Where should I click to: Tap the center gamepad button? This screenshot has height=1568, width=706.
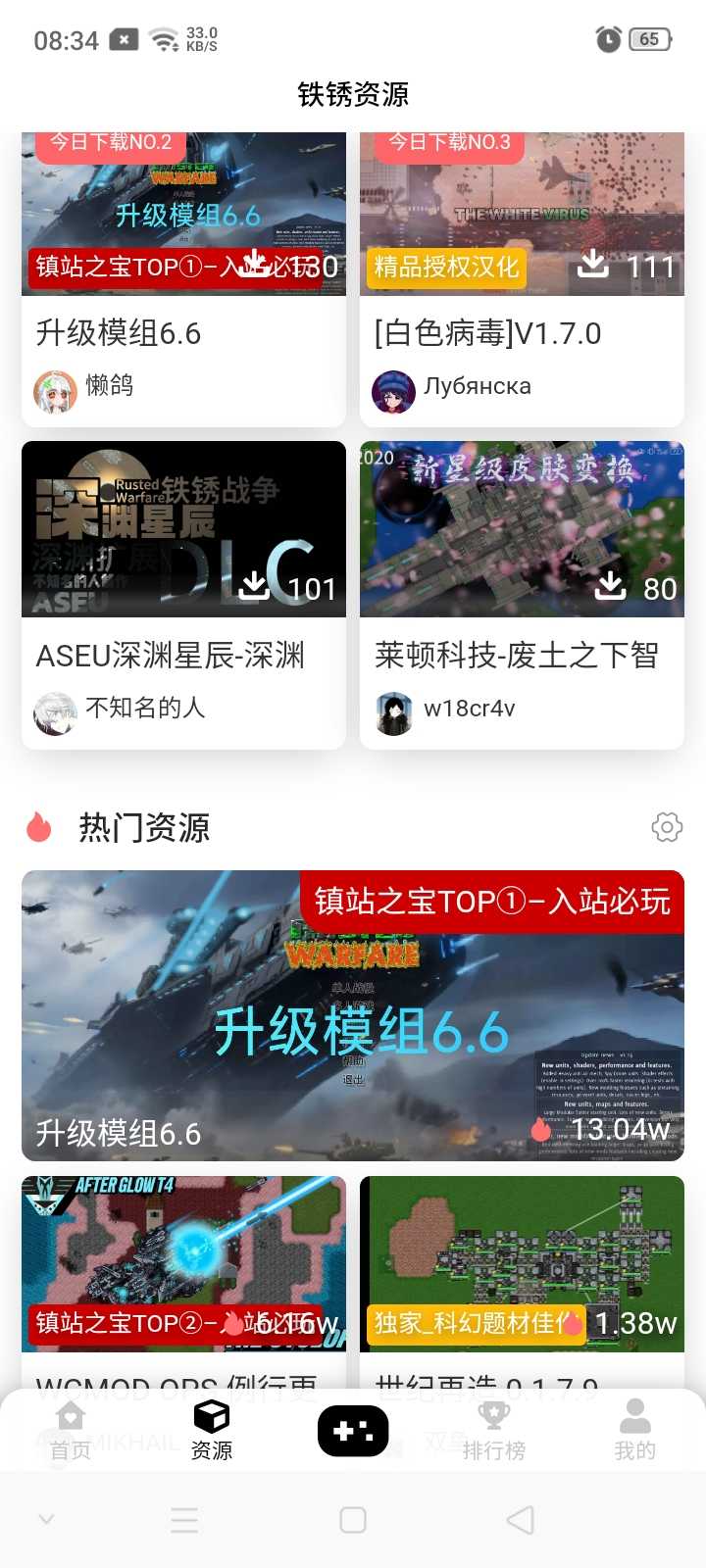coord(353,1431)
